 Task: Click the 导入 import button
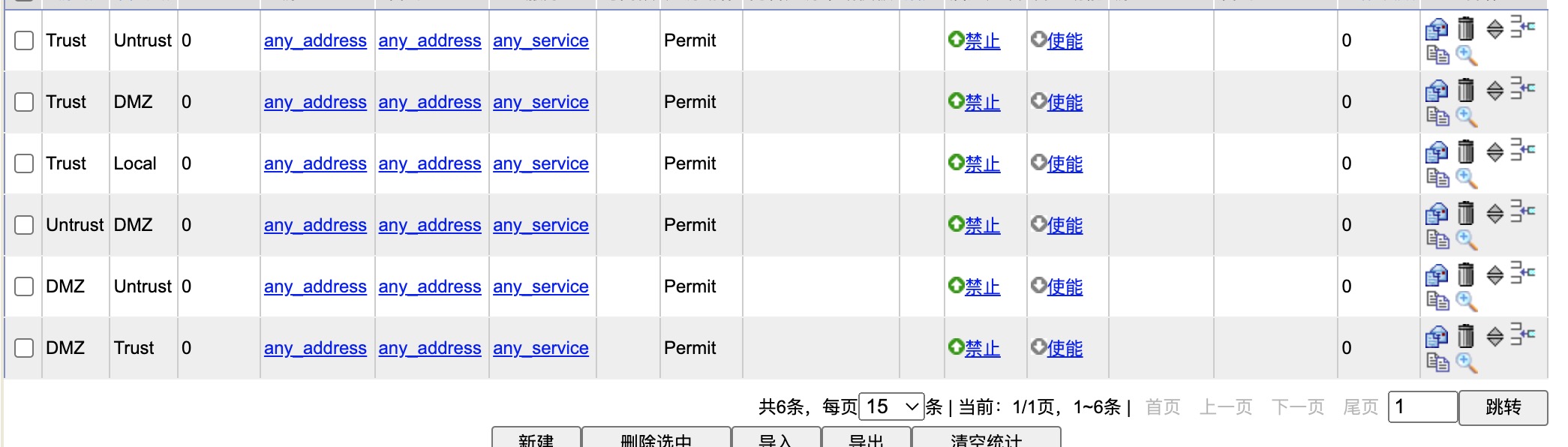(775, 438)
